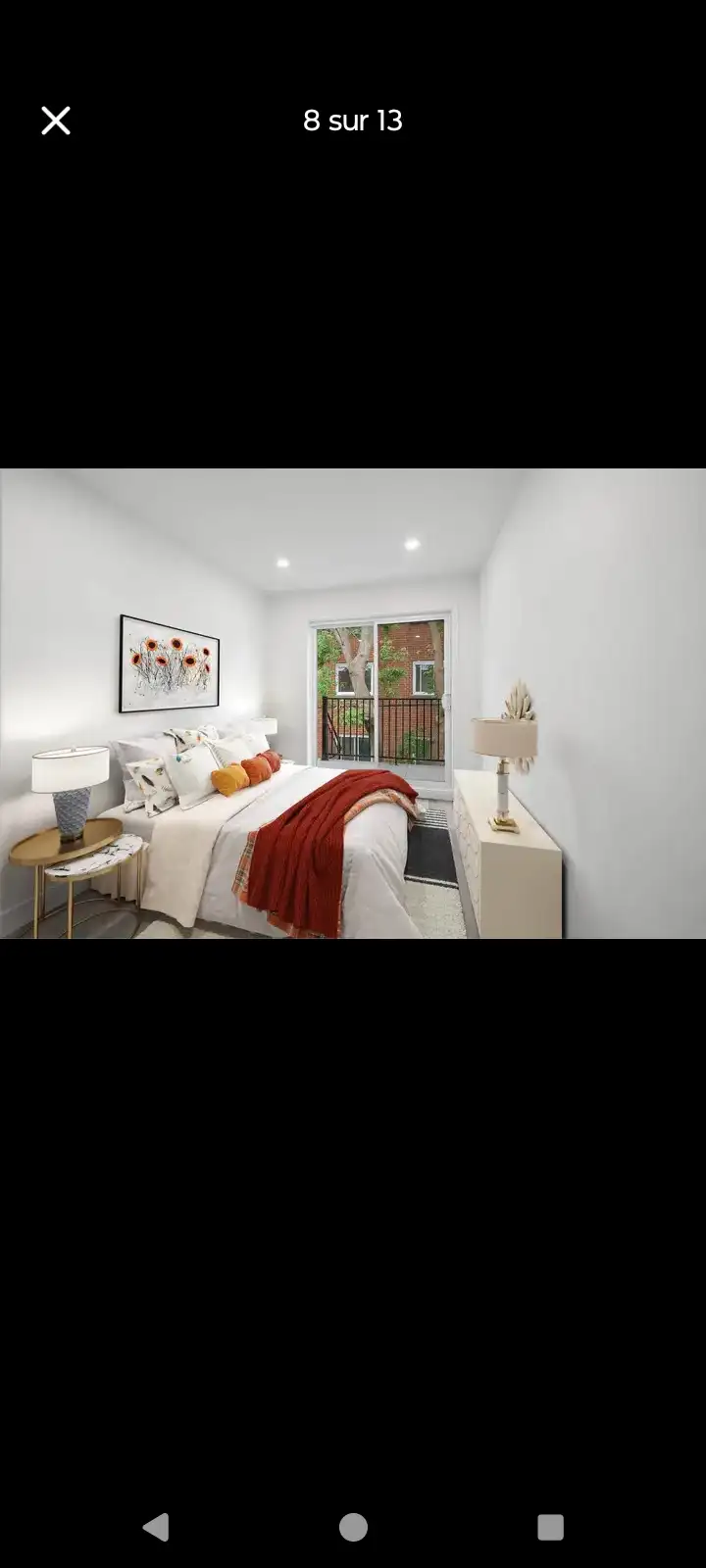Close the photo viewer
This screenshot has height=1568, width=706.
tap(56, 121)
